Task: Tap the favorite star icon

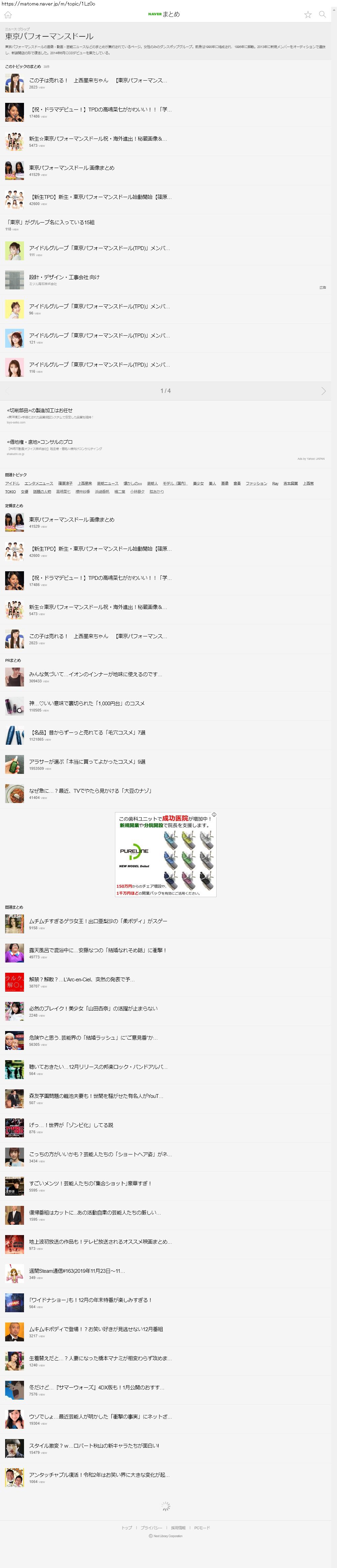Action: [x=308, y=15]
